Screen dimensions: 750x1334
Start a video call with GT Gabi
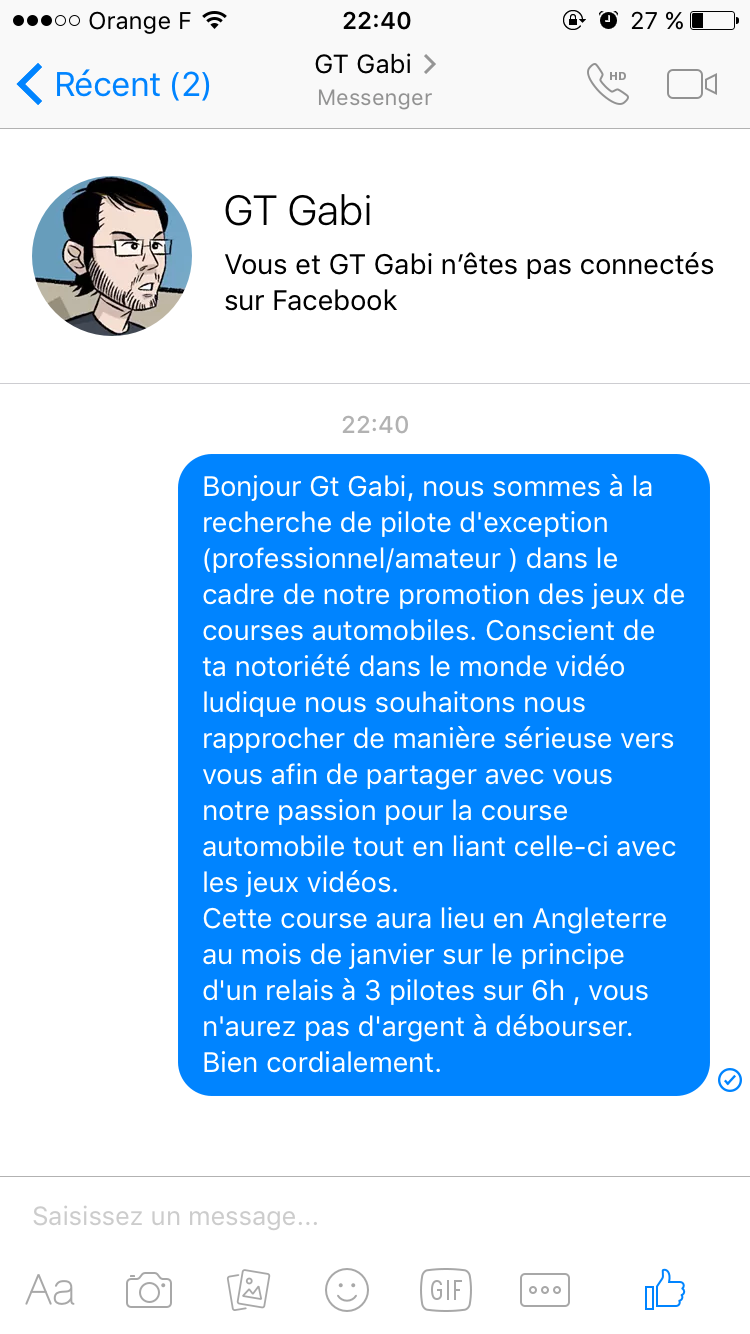pos(692,84)
